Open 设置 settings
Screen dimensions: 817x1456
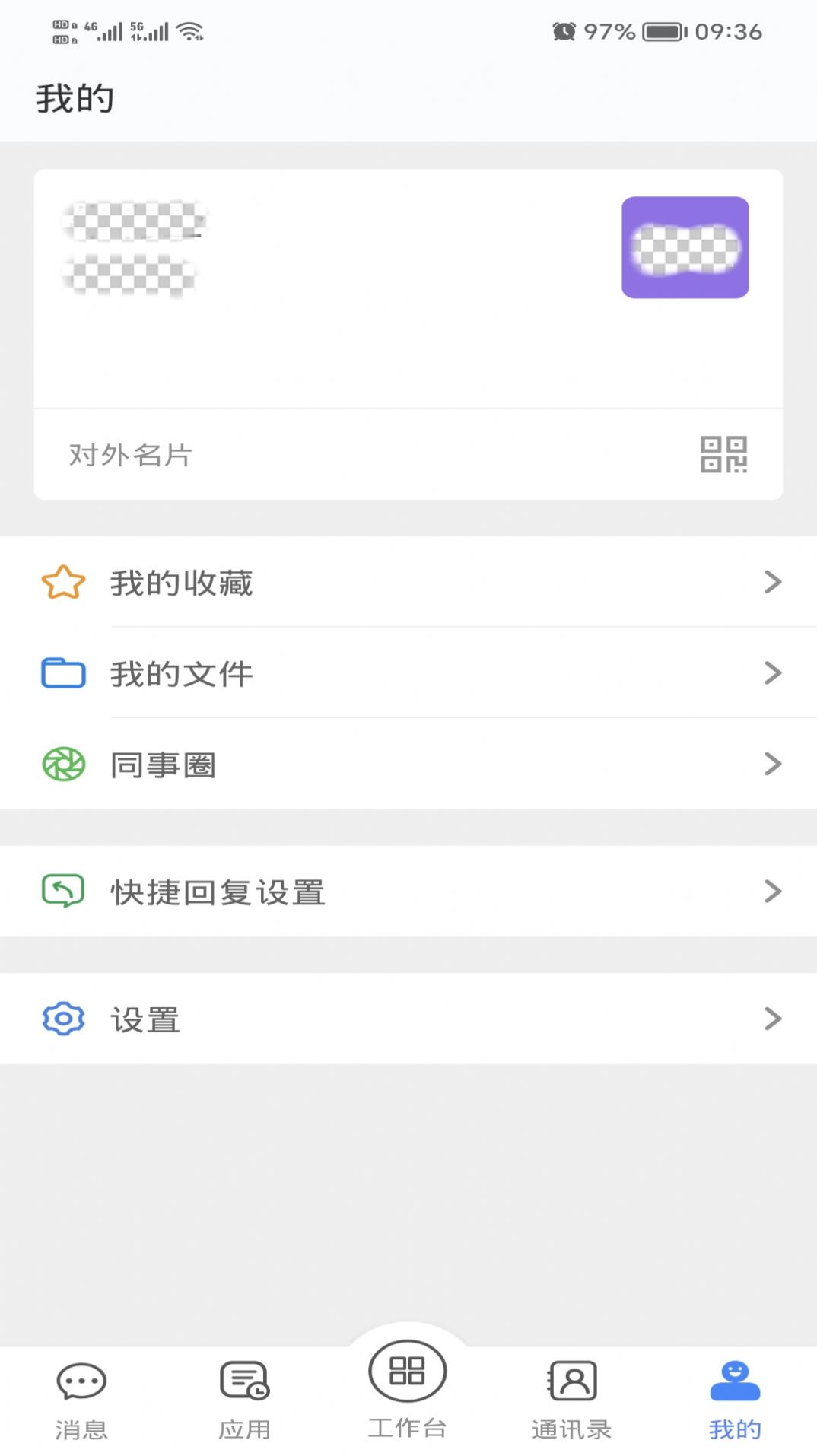pos(408,1019)
